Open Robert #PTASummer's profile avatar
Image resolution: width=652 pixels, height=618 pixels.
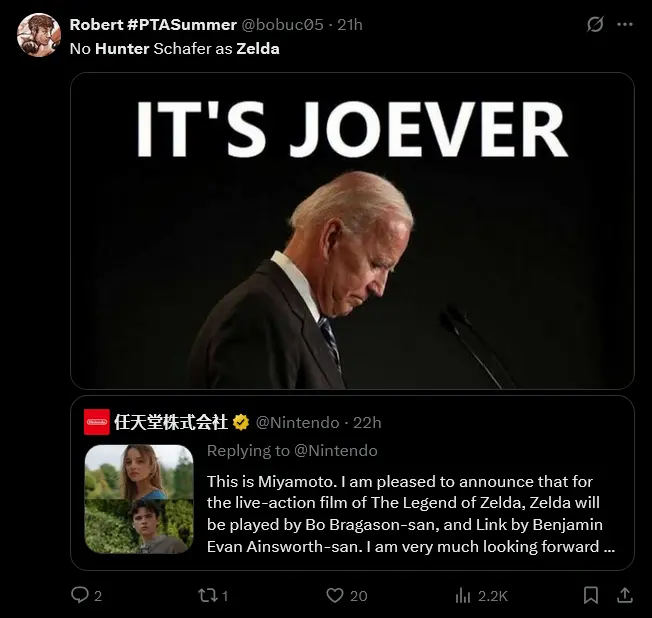tap(39, 35)
